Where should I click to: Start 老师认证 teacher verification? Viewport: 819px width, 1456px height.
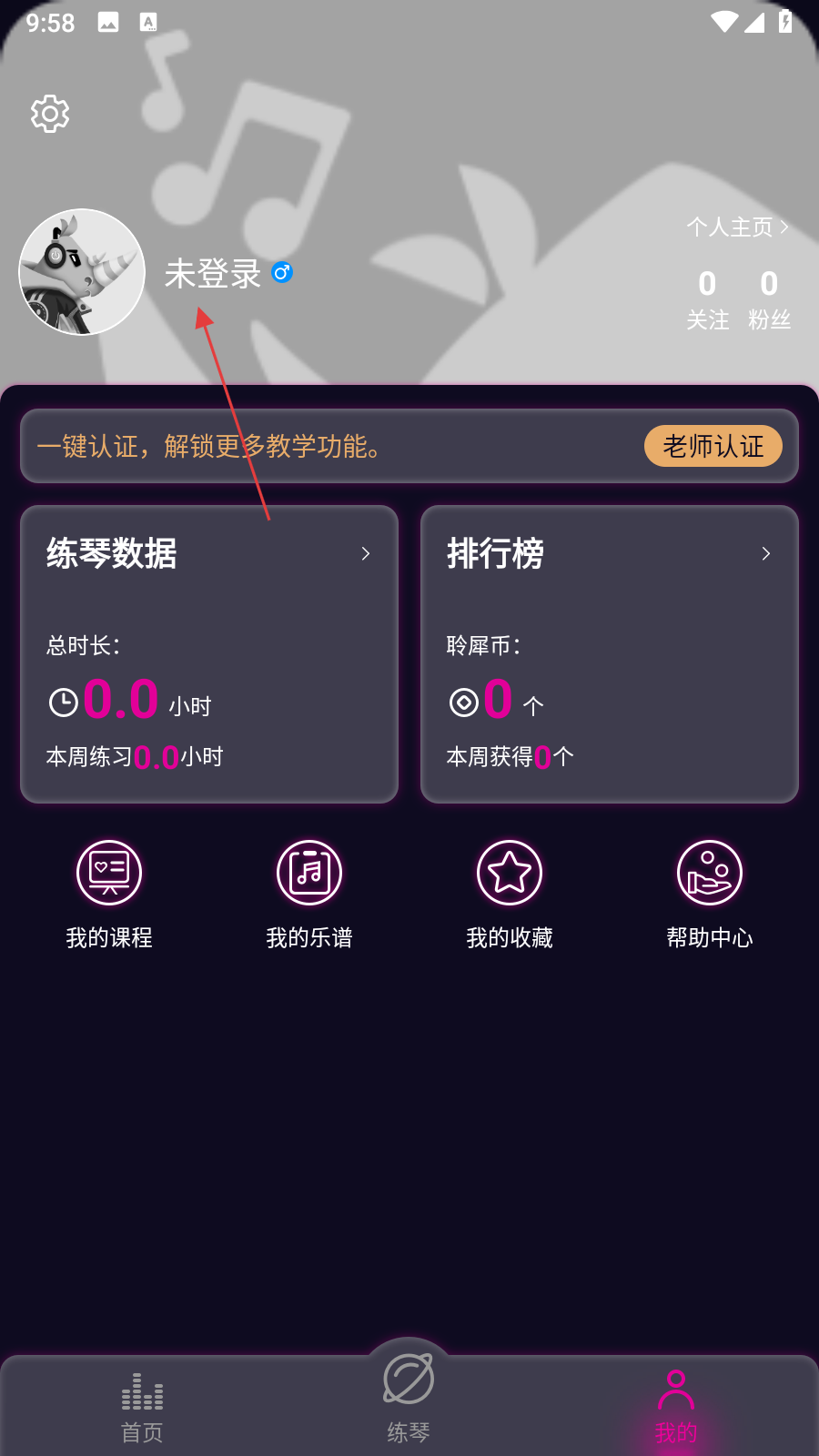point(713,446)
